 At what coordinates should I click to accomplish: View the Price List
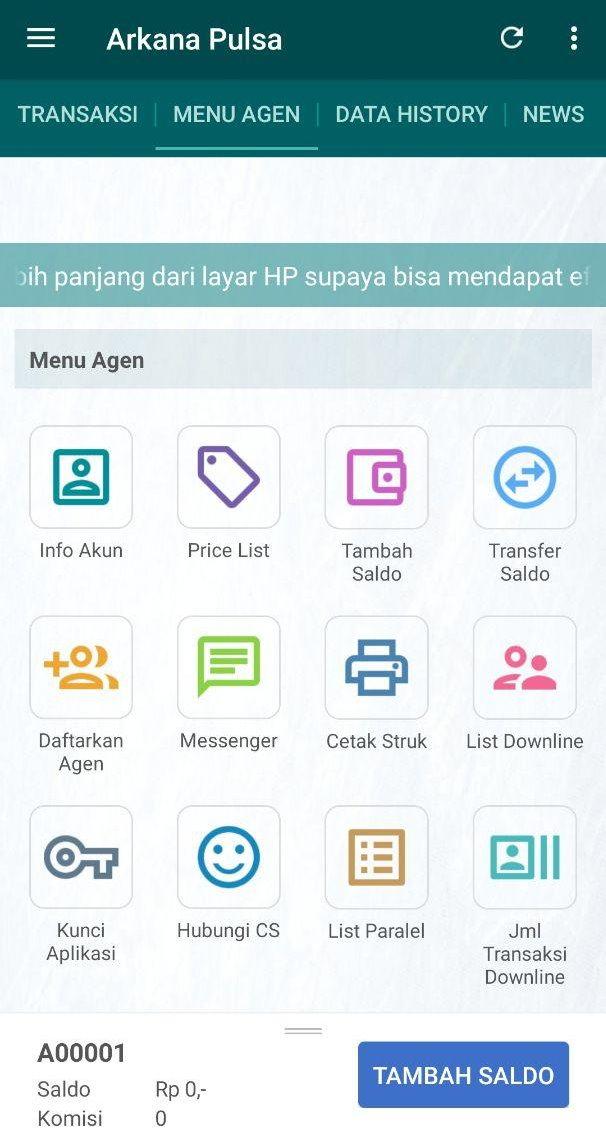(229, 477)
